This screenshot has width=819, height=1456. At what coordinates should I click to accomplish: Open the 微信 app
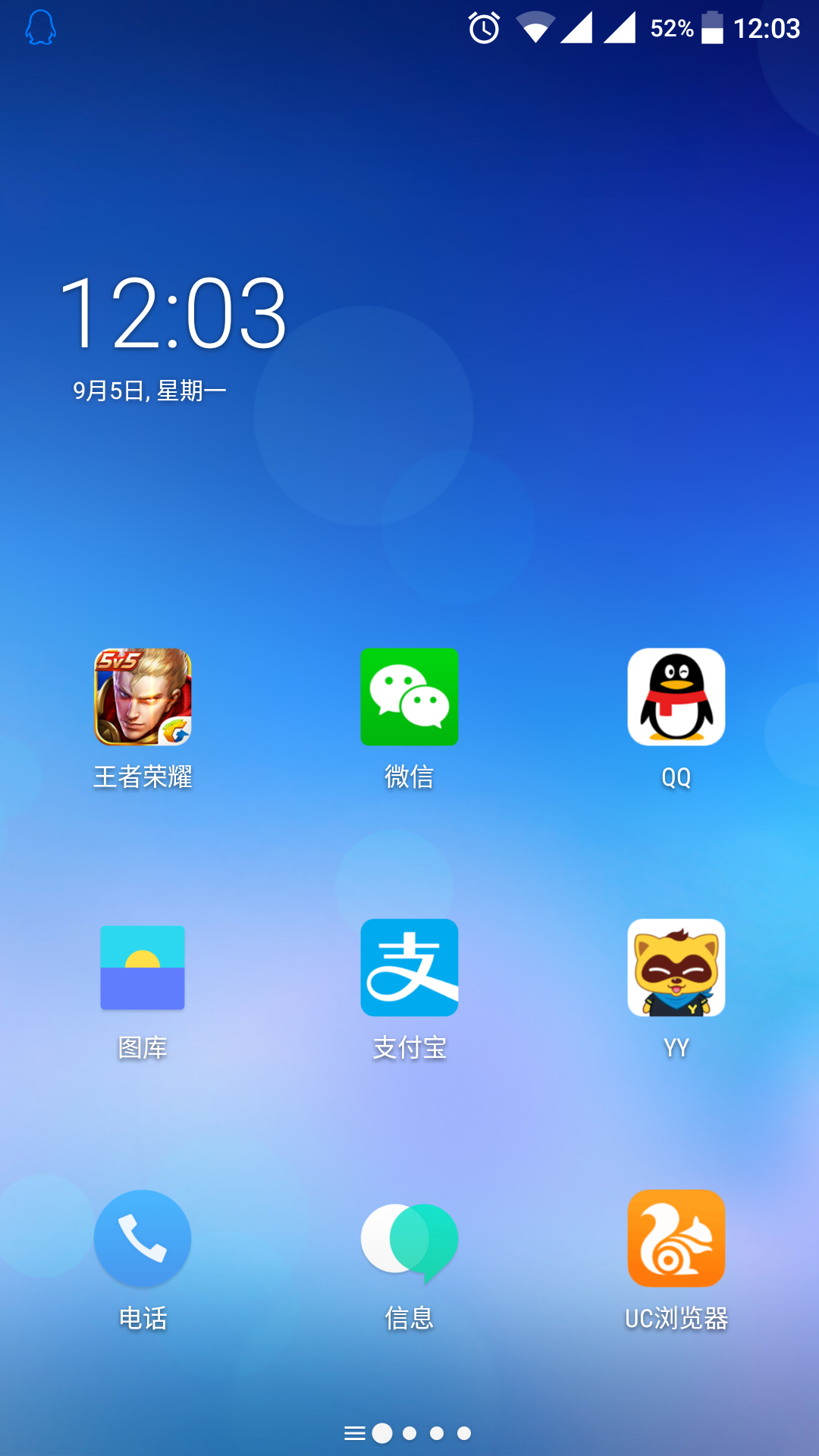pyautogui.click(x=409, y=697)
